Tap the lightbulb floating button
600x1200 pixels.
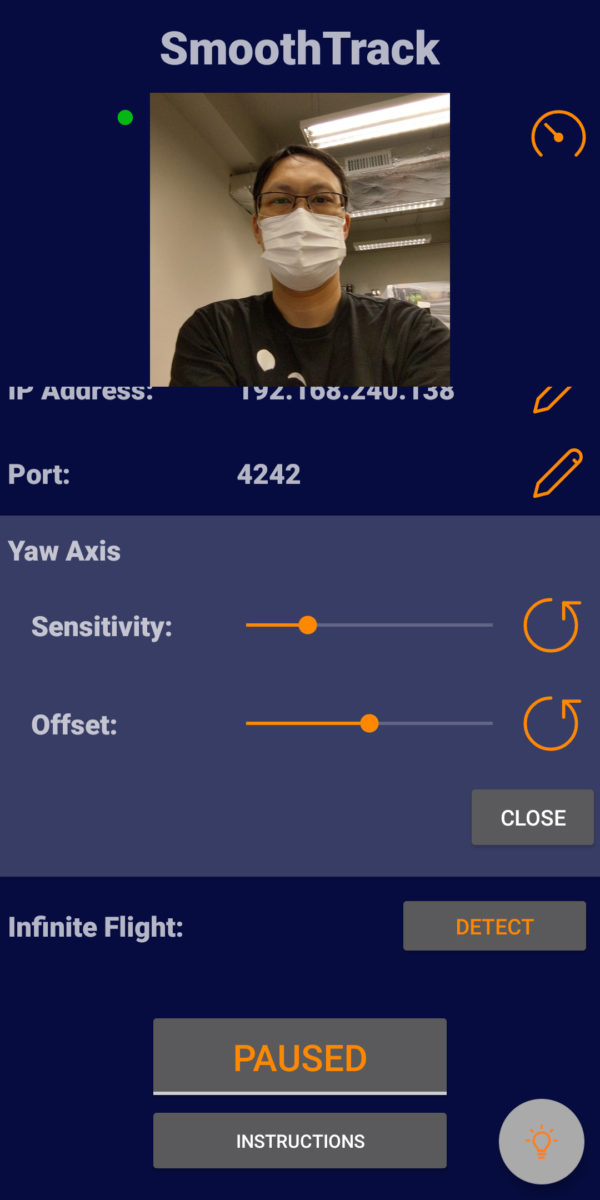[542, 1142]
